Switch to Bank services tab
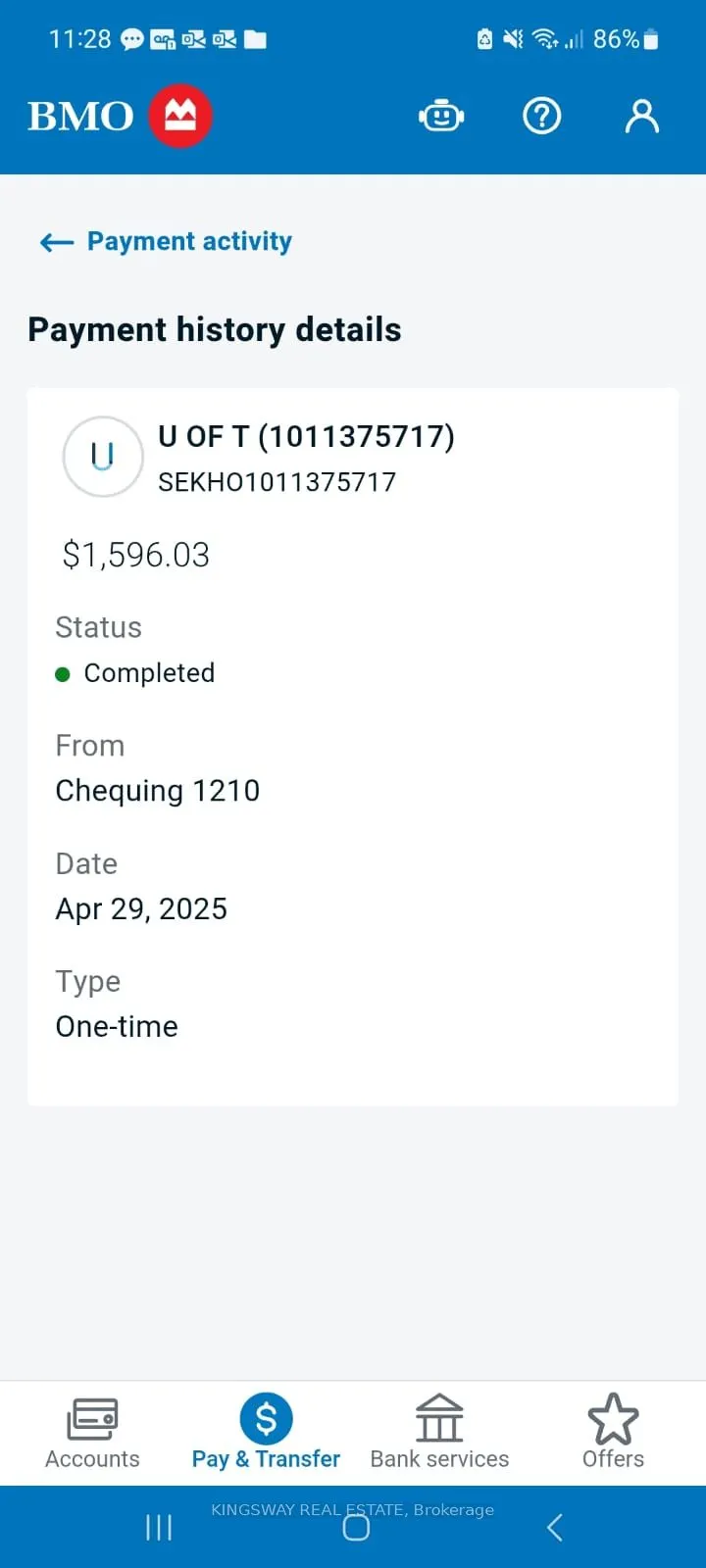The width and height of the screenshot is (706, 1568). click(x=439, y=1433)
